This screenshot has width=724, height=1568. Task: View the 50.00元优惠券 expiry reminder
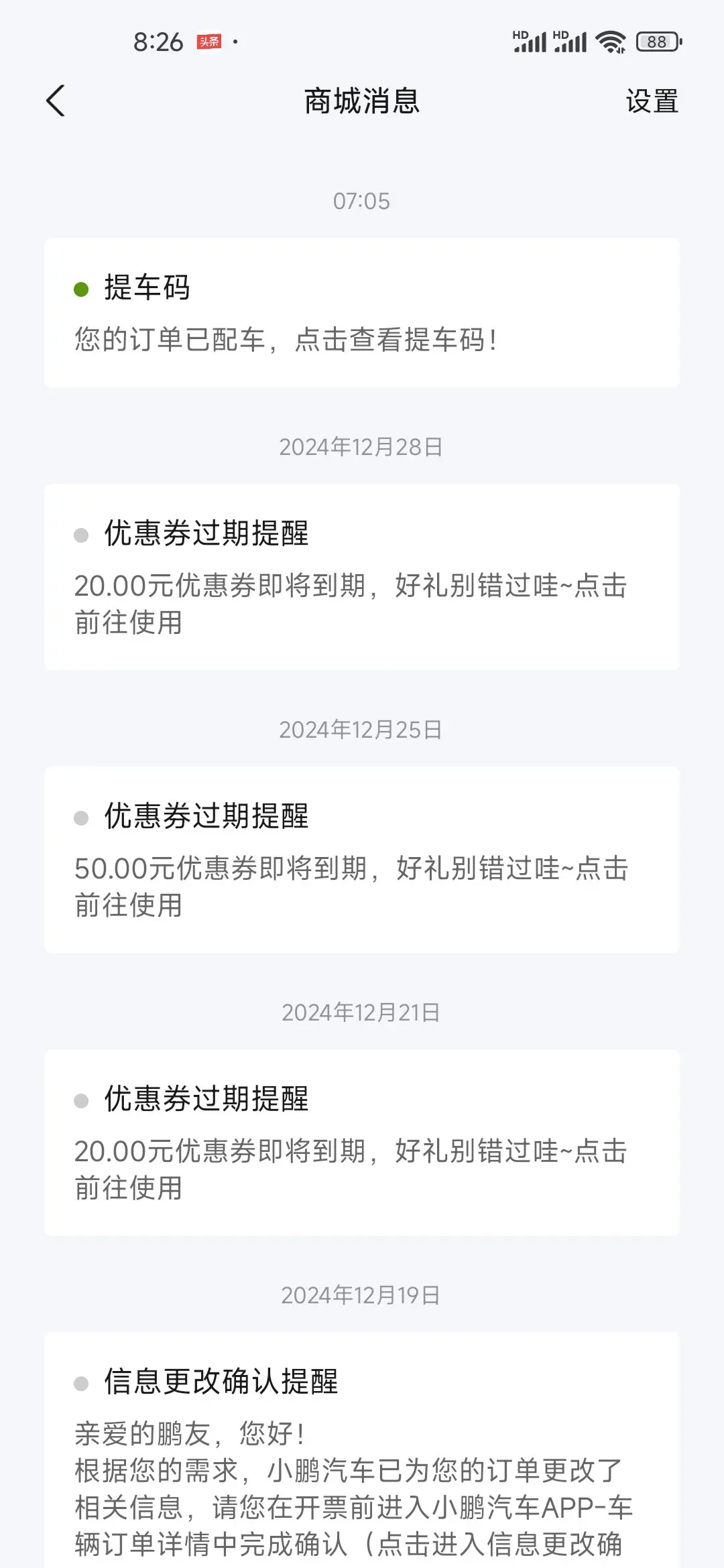[x=362, y=860]
